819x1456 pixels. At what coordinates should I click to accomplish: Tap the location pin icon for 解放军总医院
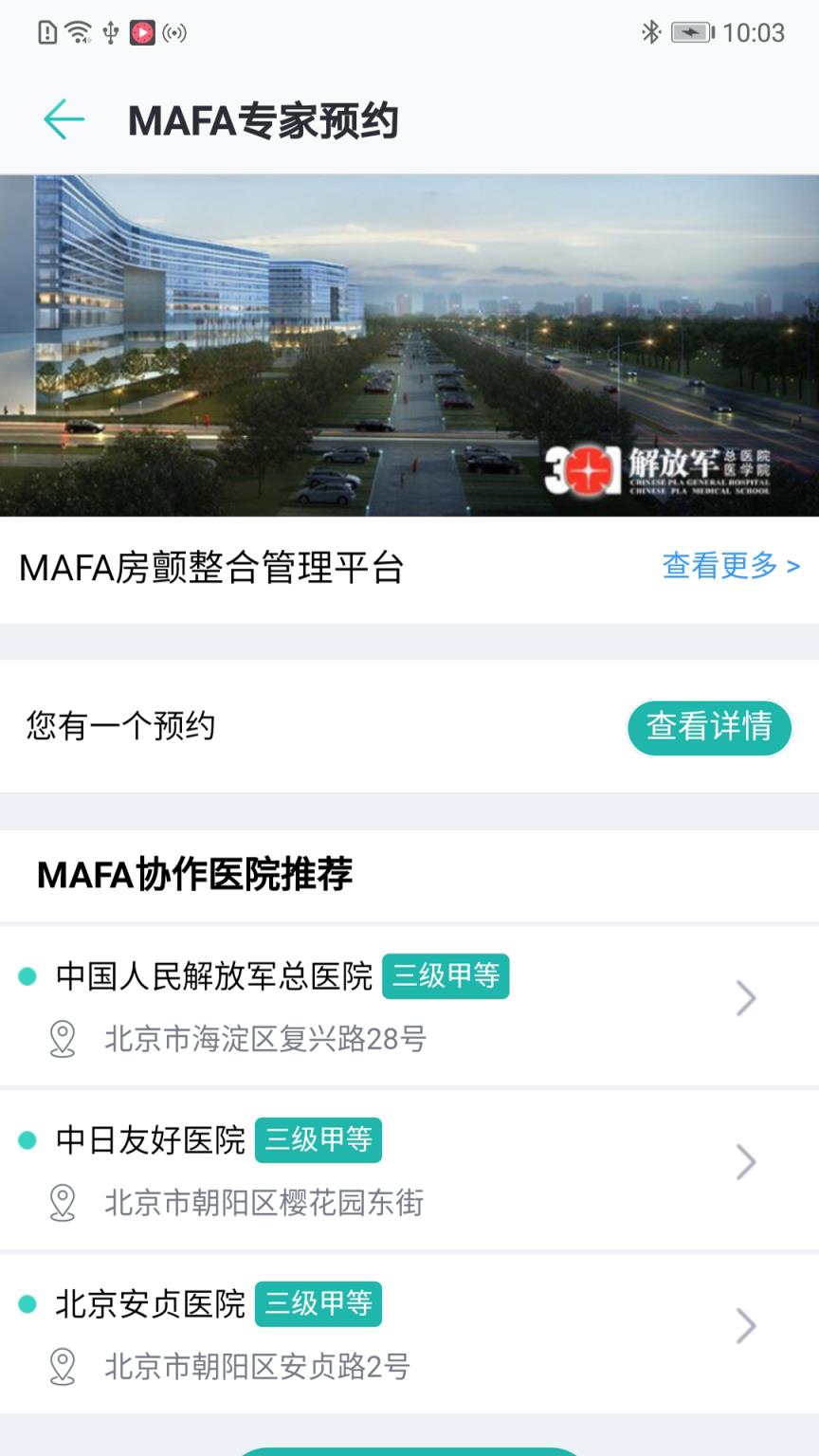click(x=64, y=1039)
